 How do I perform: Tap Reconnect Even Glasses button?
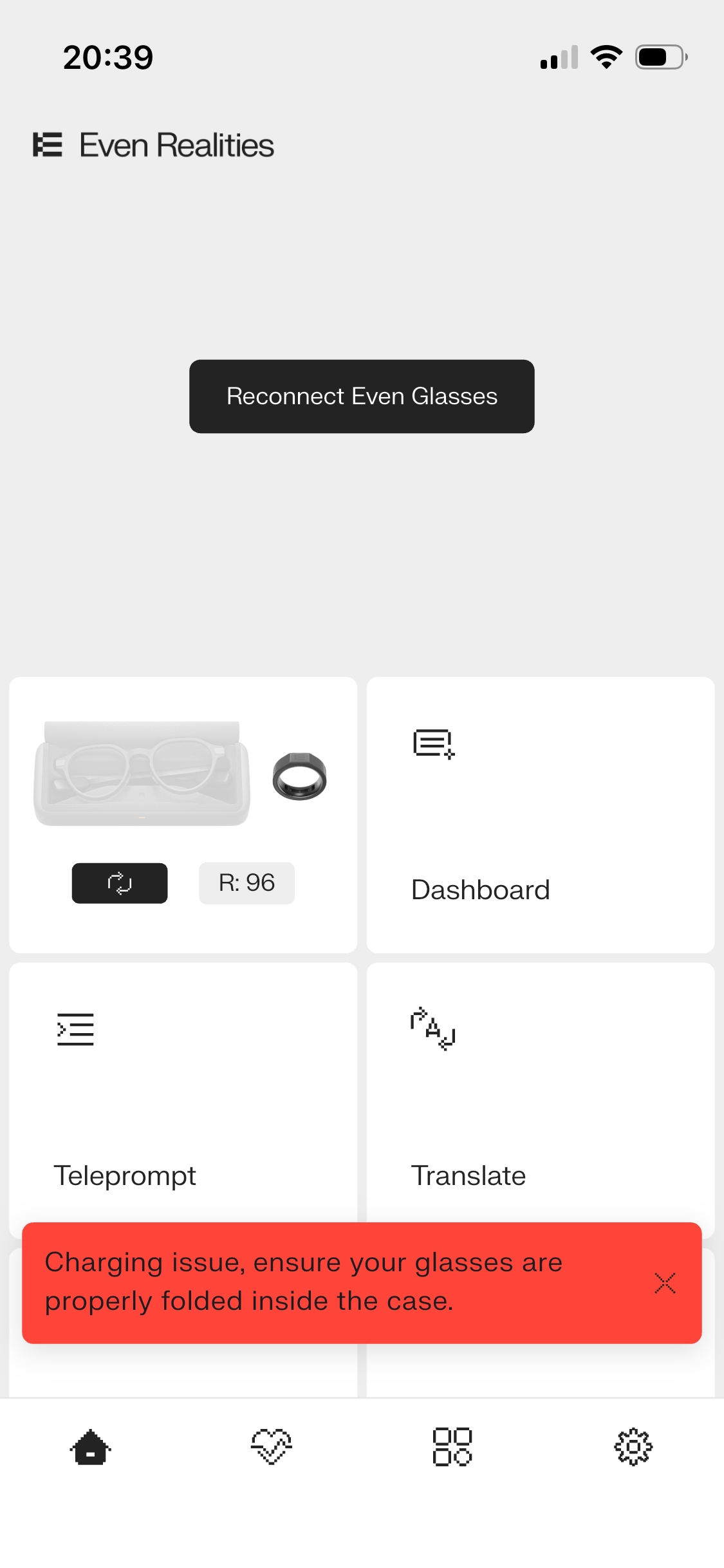362,396
